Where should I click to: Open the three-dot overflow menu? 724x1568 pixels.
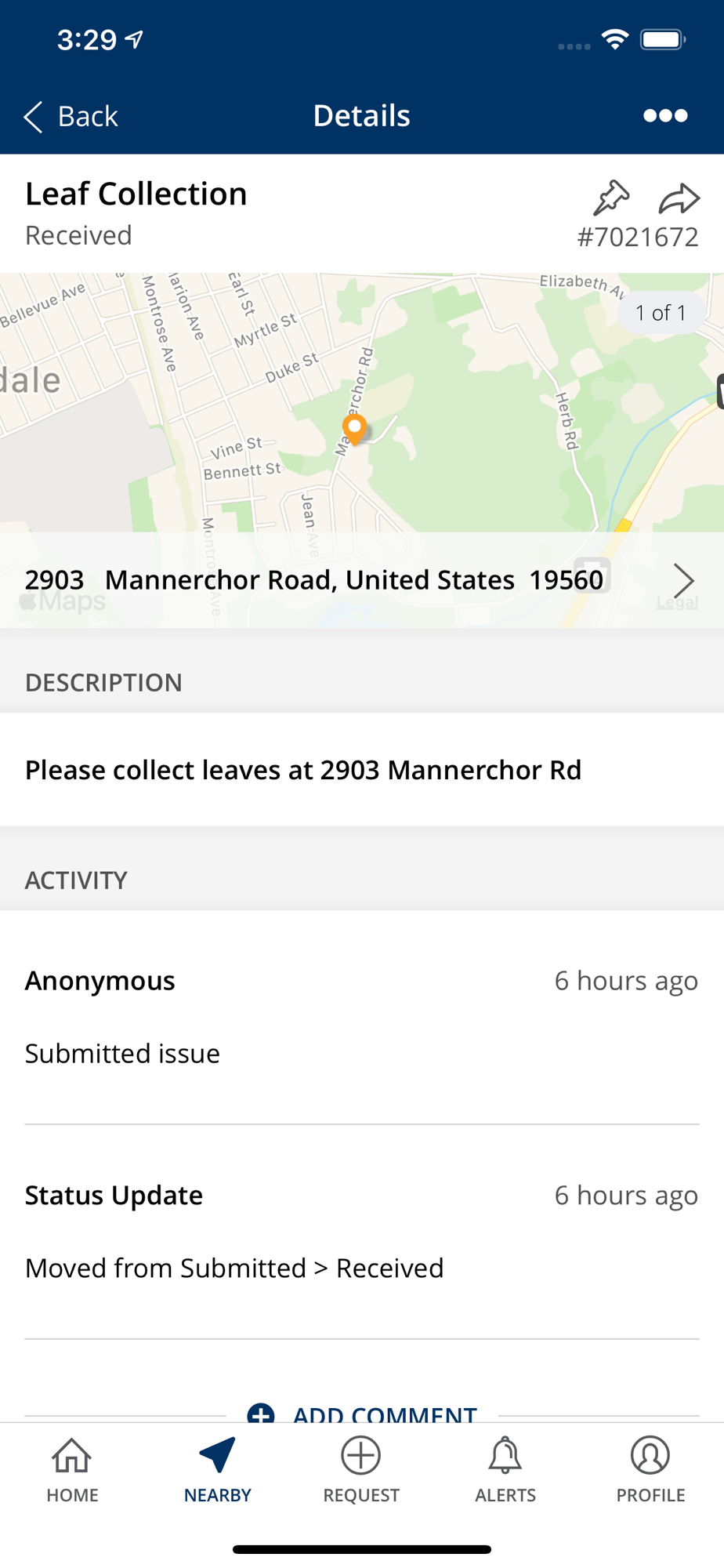[665, 116]
